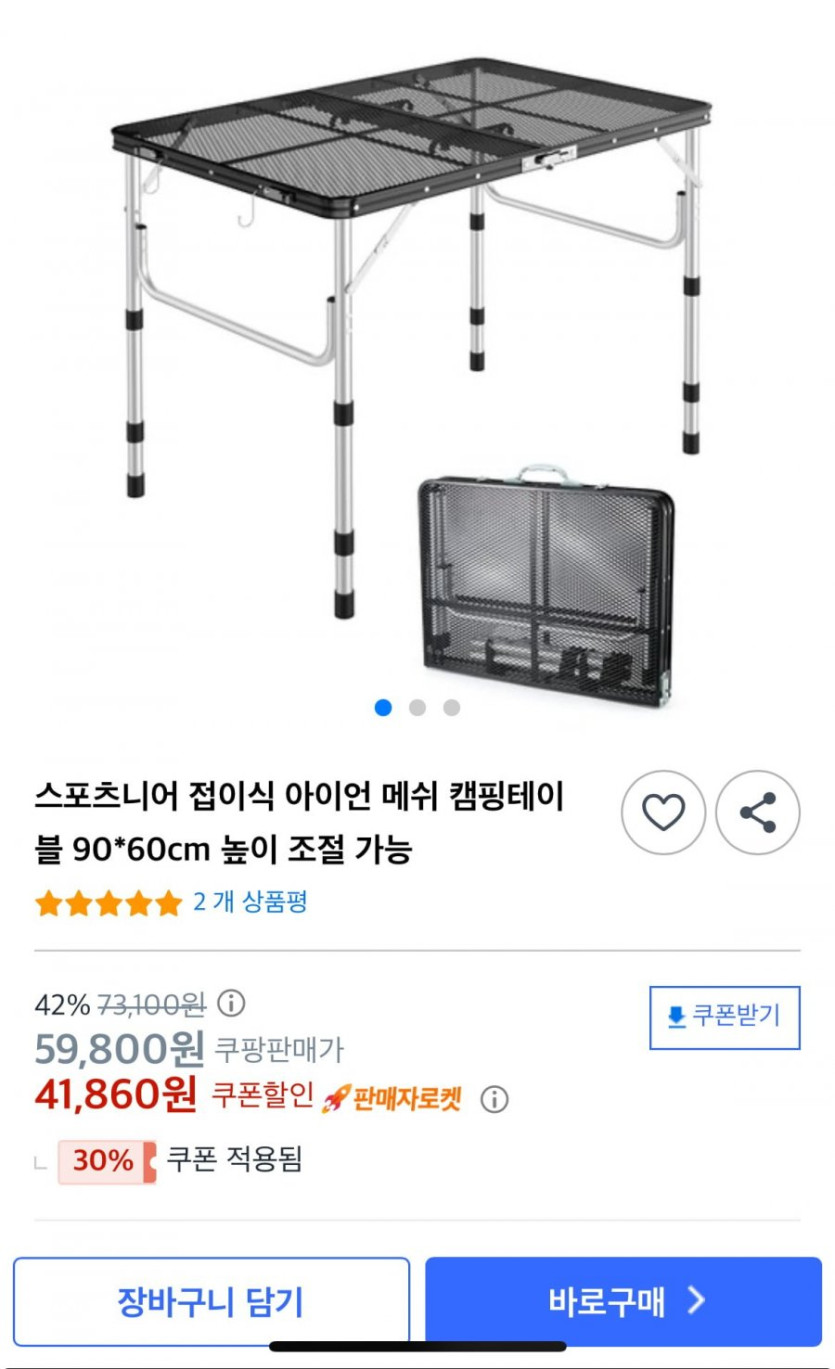Show info about the 73,100원 original price
The height and width of the screenshot is (1369, 835).
pyautogui.click(x=232, y=1003)
